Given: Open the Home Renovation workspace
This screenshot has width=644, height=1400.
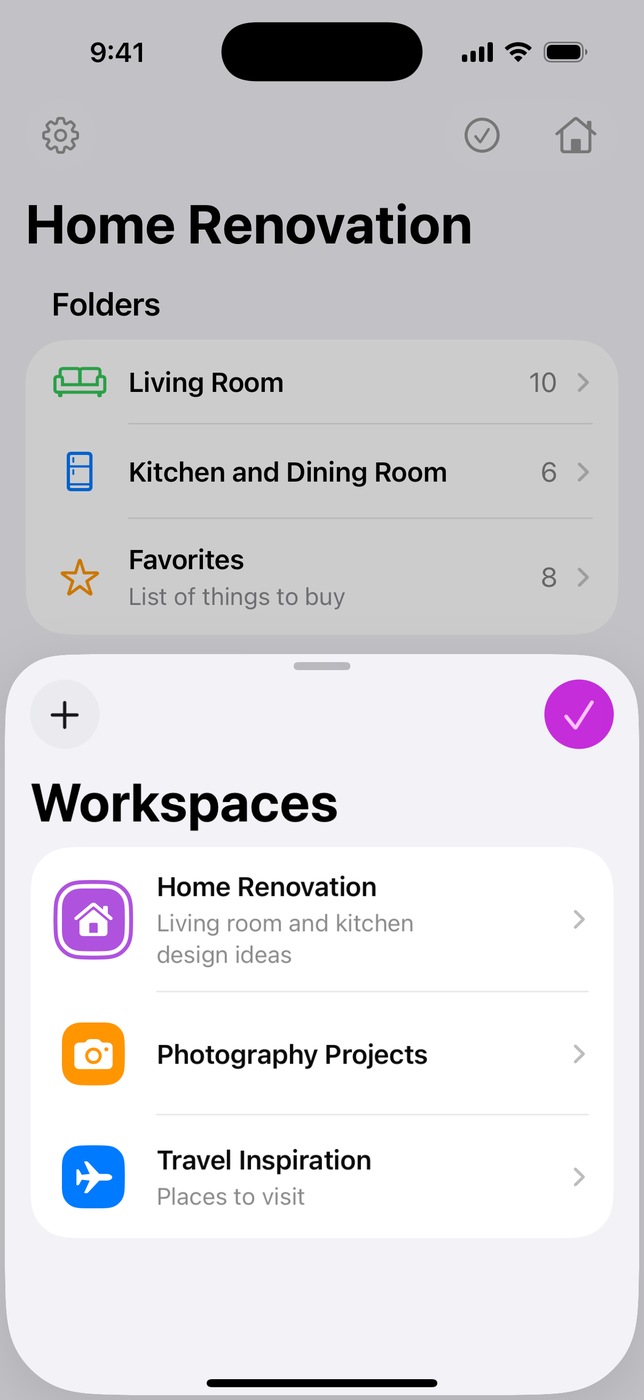Looking at the screenshot, I should tap(321, 920).
